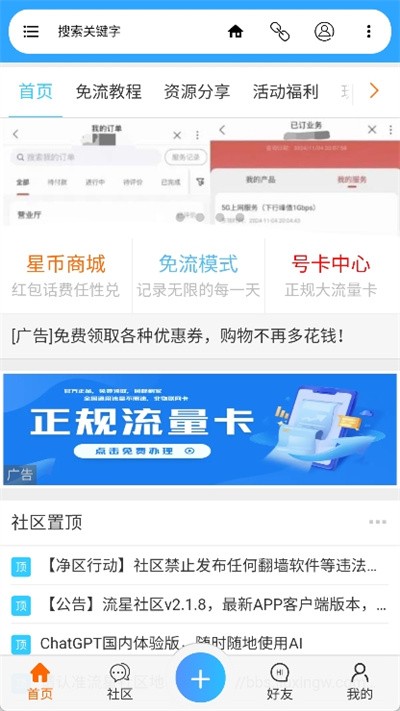Open the chain link icon
The width and height of the screenshot is (400, 711).
[x=280, y=31]
